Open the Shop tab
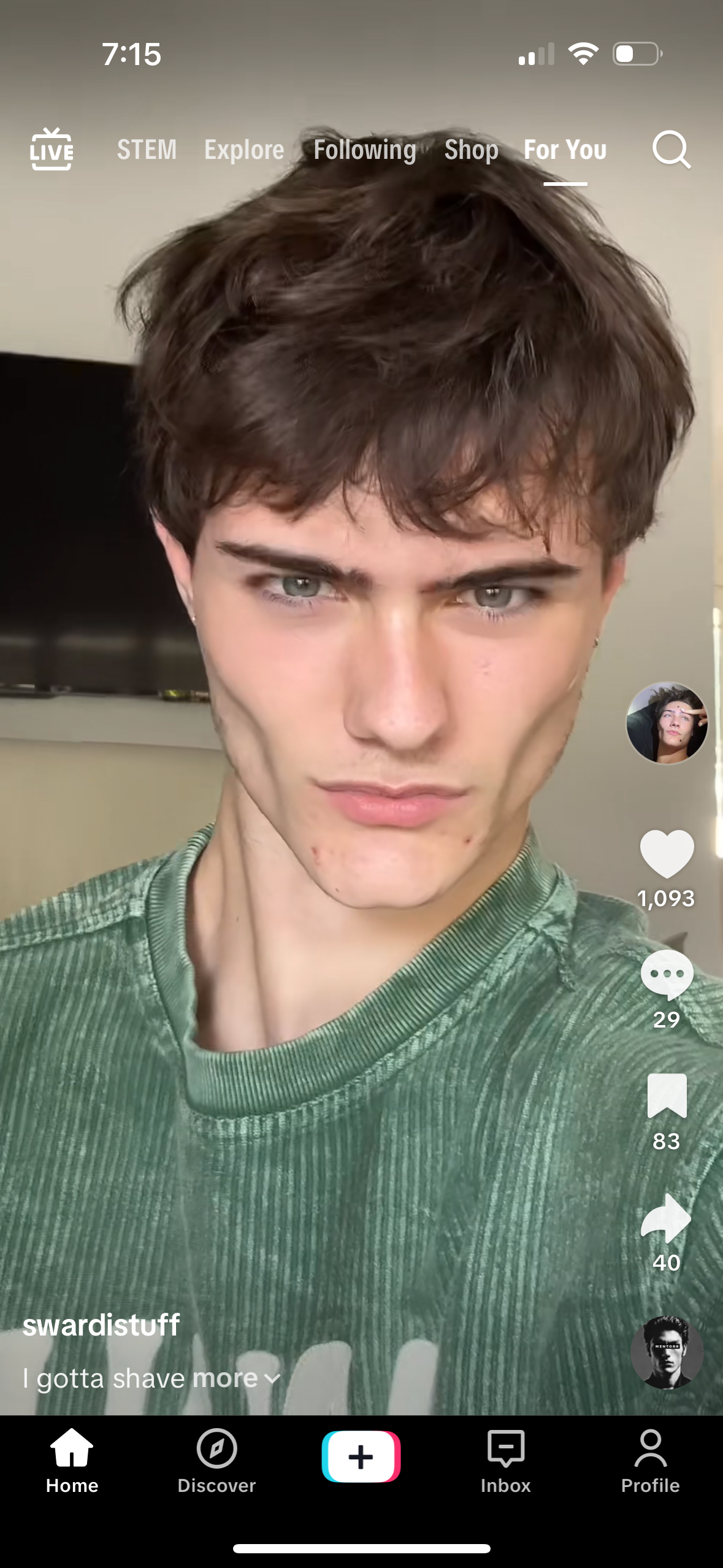Image resolution: width=723 pixels, height=1568 pixels. tap(471, 150)
